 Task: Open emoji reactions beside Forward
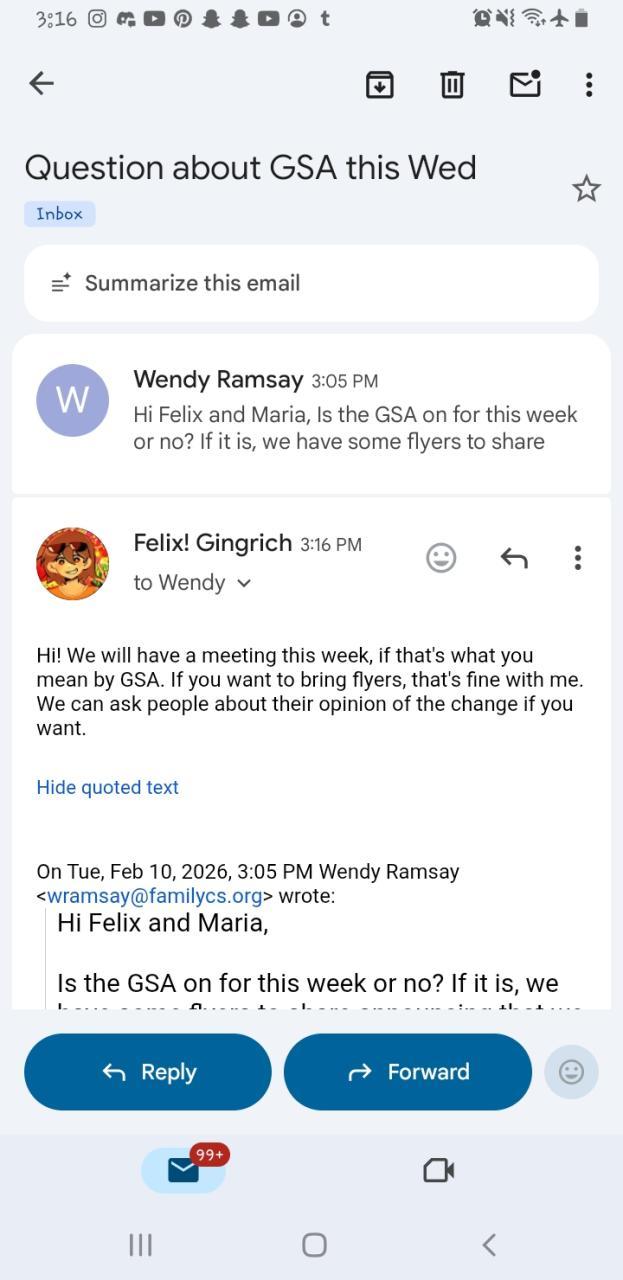click(x=571, y=1072)
